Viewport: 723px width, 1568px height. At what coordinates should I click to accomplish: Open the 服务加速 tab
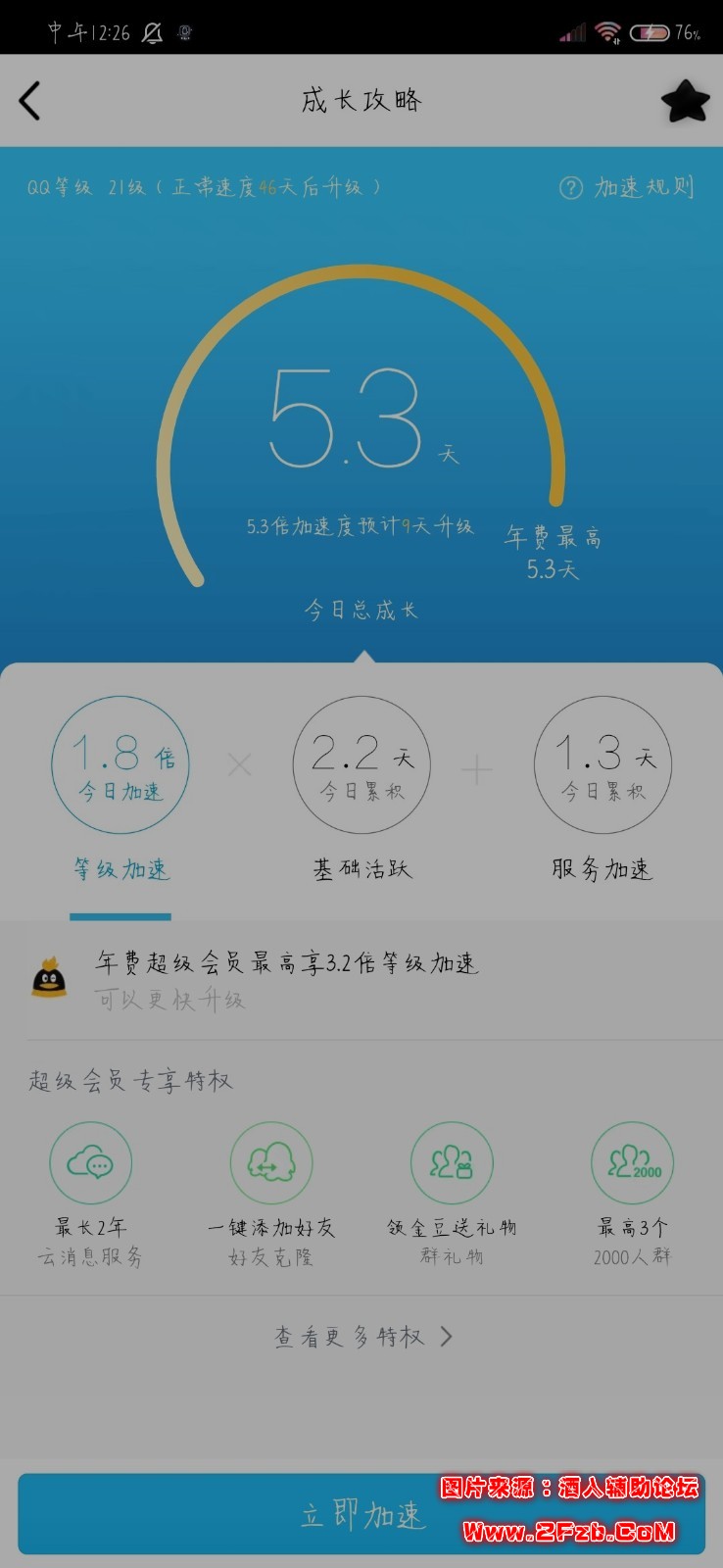click(602, 869)
